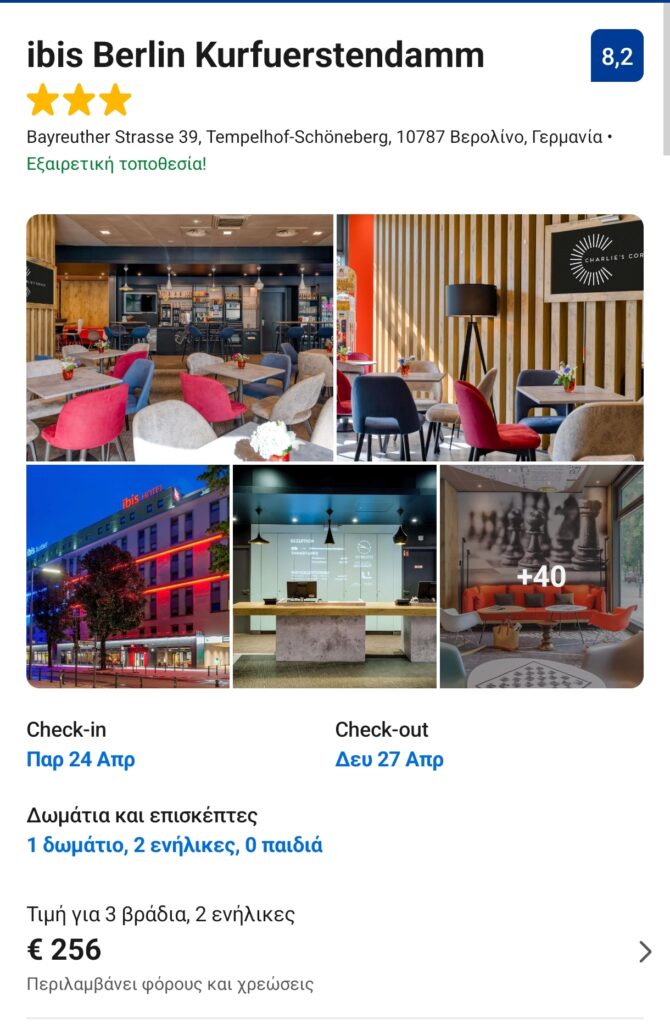Screen dimensions: 670x1024
Task: Expand price details for € 256
Action: (x=645, y=951)
